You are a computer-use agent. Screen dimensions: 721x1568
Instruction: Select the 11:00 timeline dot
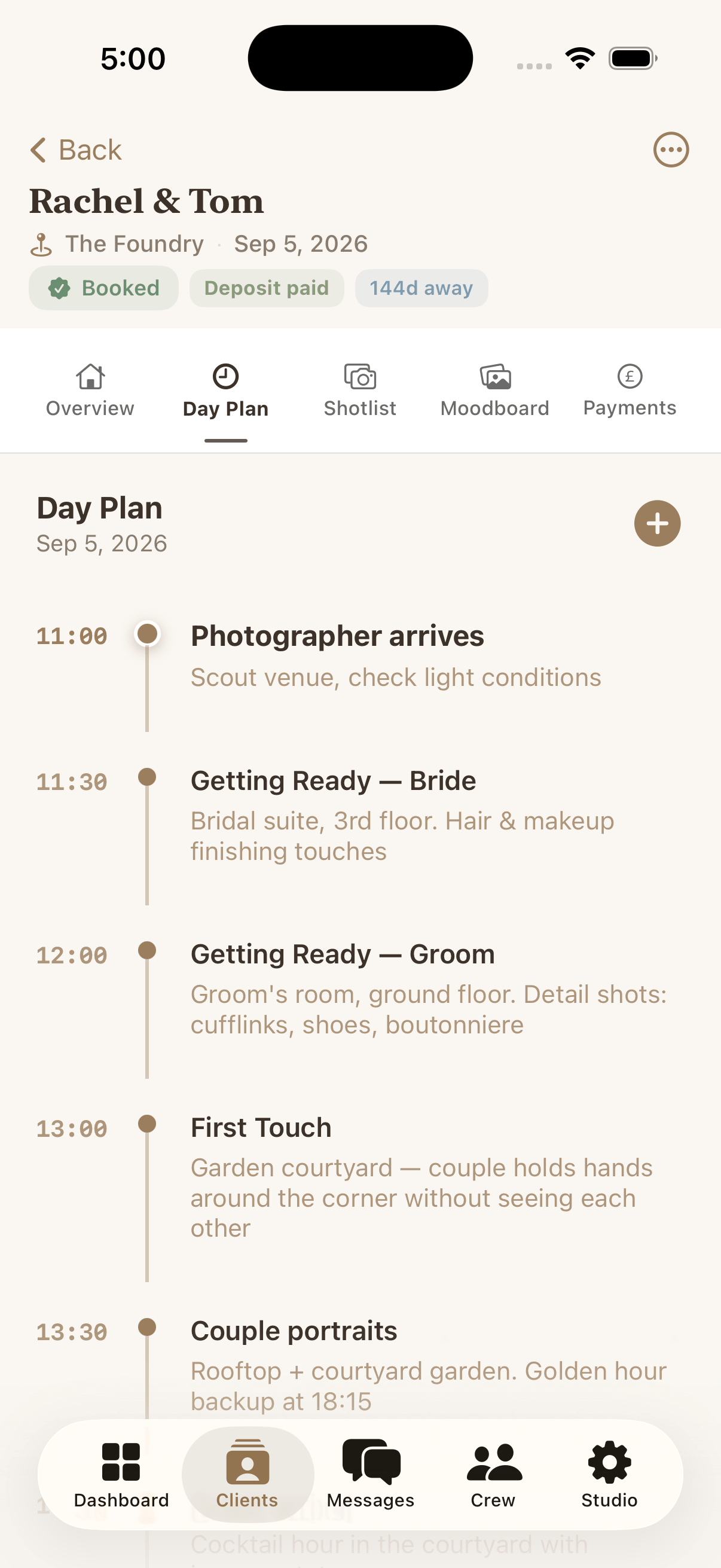pyautogui.click(x=147, y=634)
